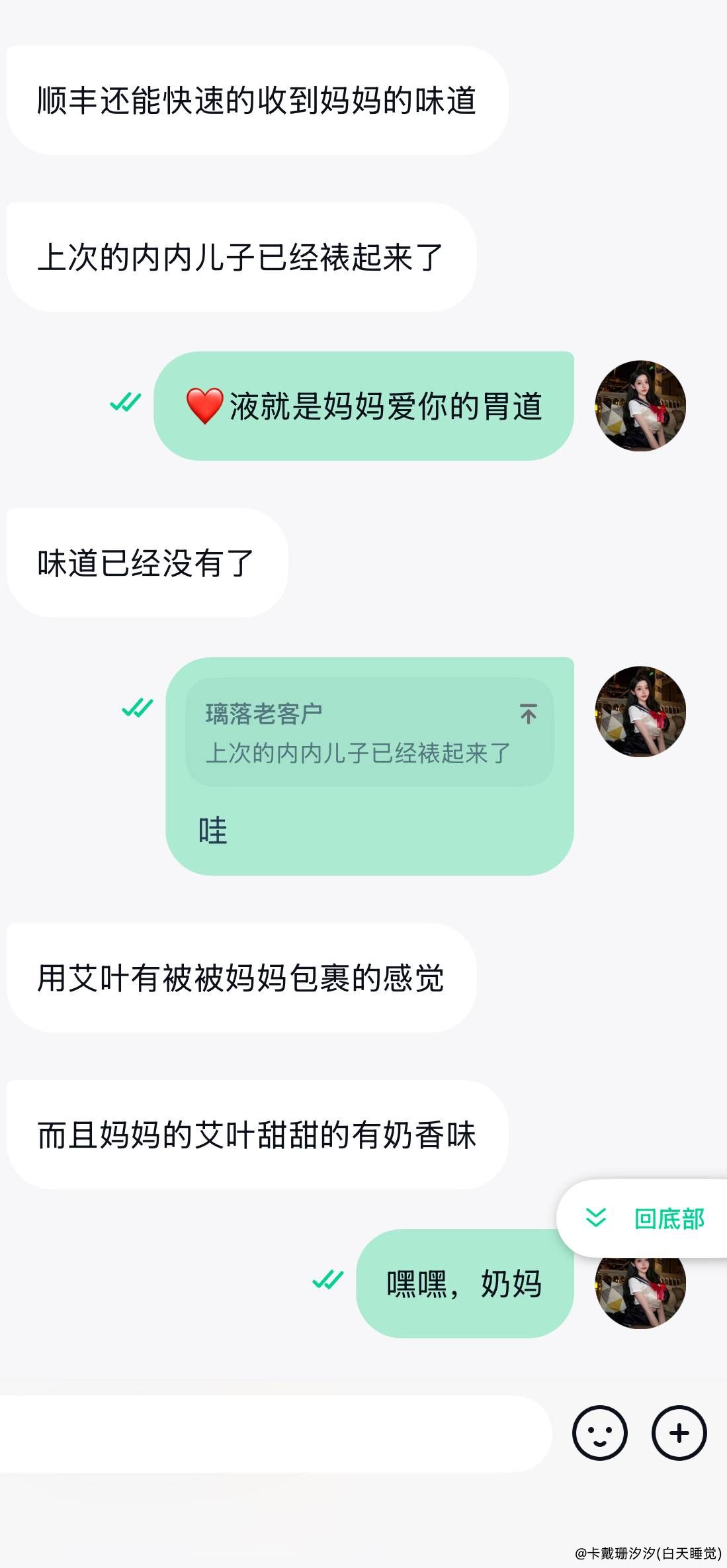Jump to the quoted message from 璃落老客户
727x1568 pixels.
point(370,732)
